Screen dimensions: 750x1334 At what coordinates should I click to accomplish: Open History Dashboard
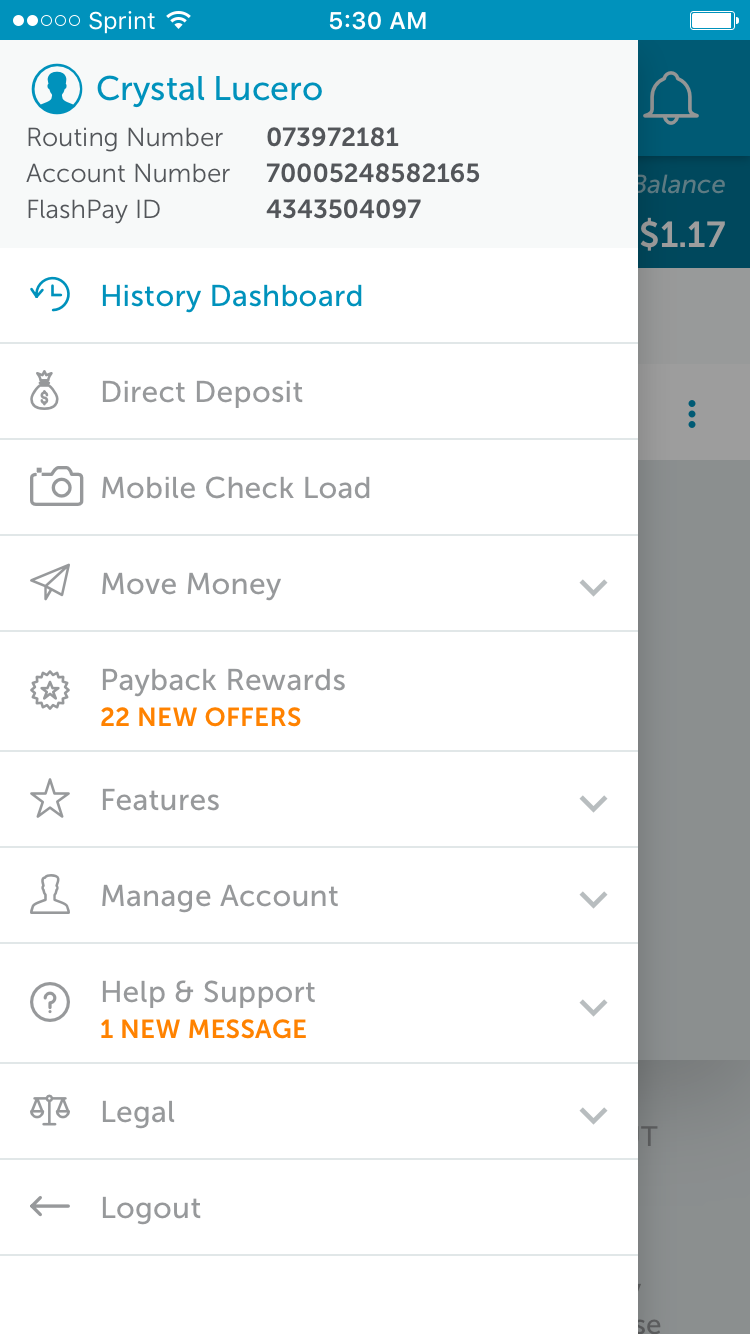tap(231, 296)
